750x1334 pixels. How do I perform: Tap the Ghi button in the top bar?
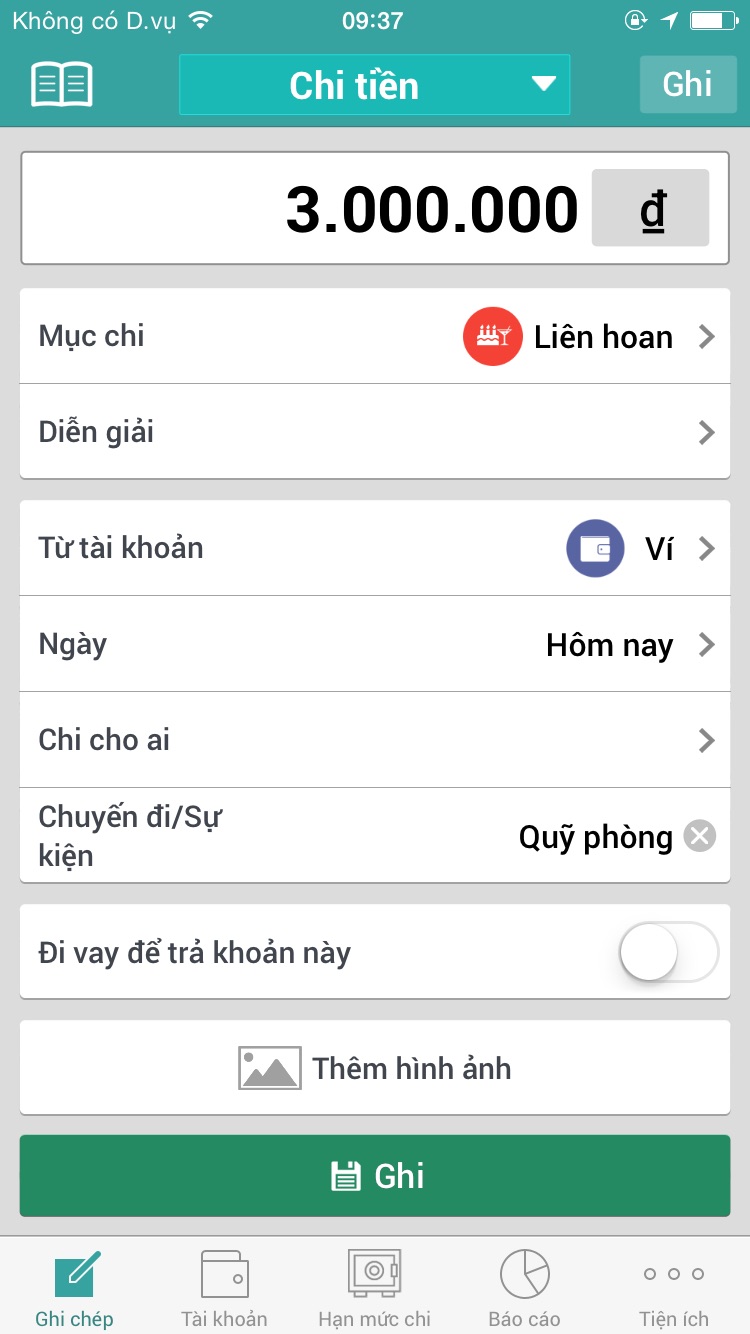tap(688, 84)
